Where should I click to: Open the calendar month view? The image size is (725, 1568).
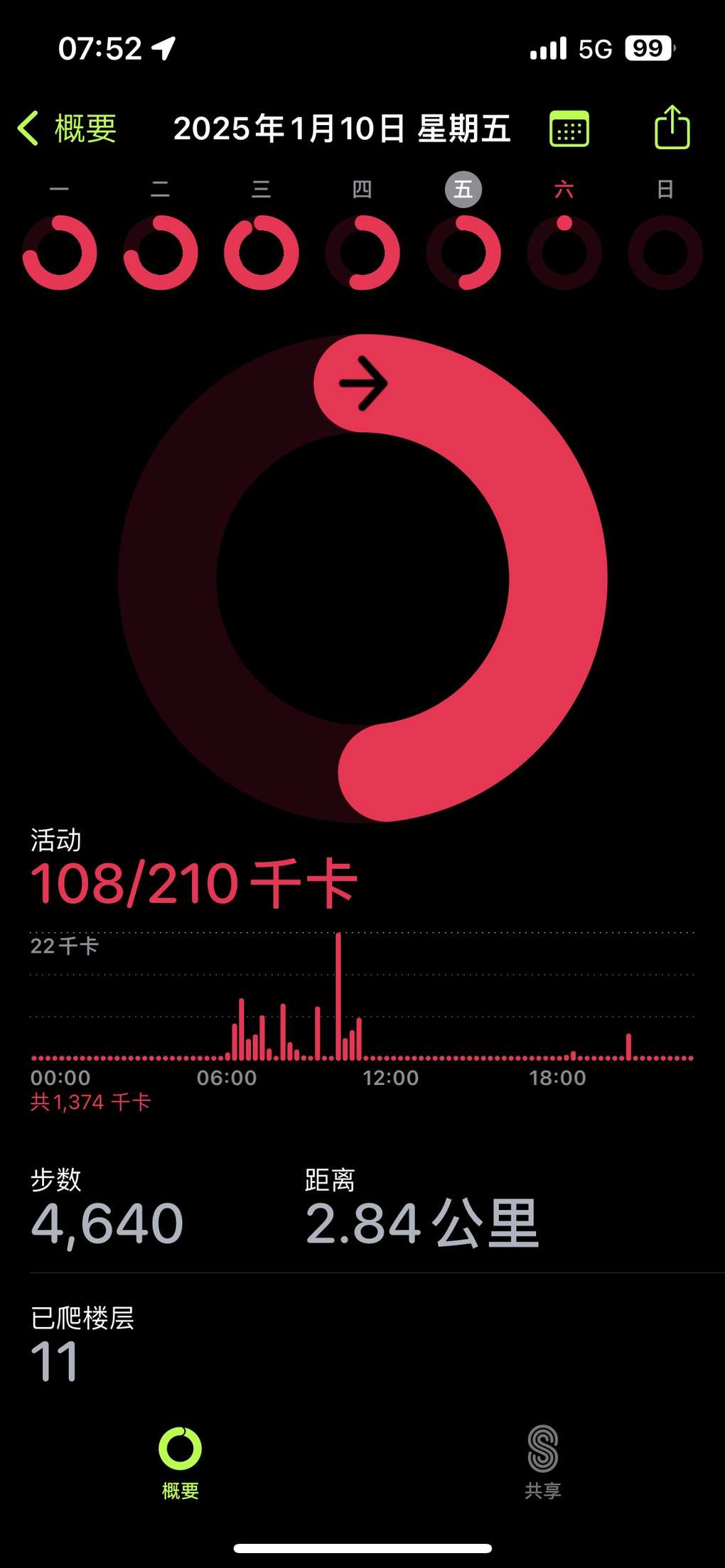tap(569, 129)
